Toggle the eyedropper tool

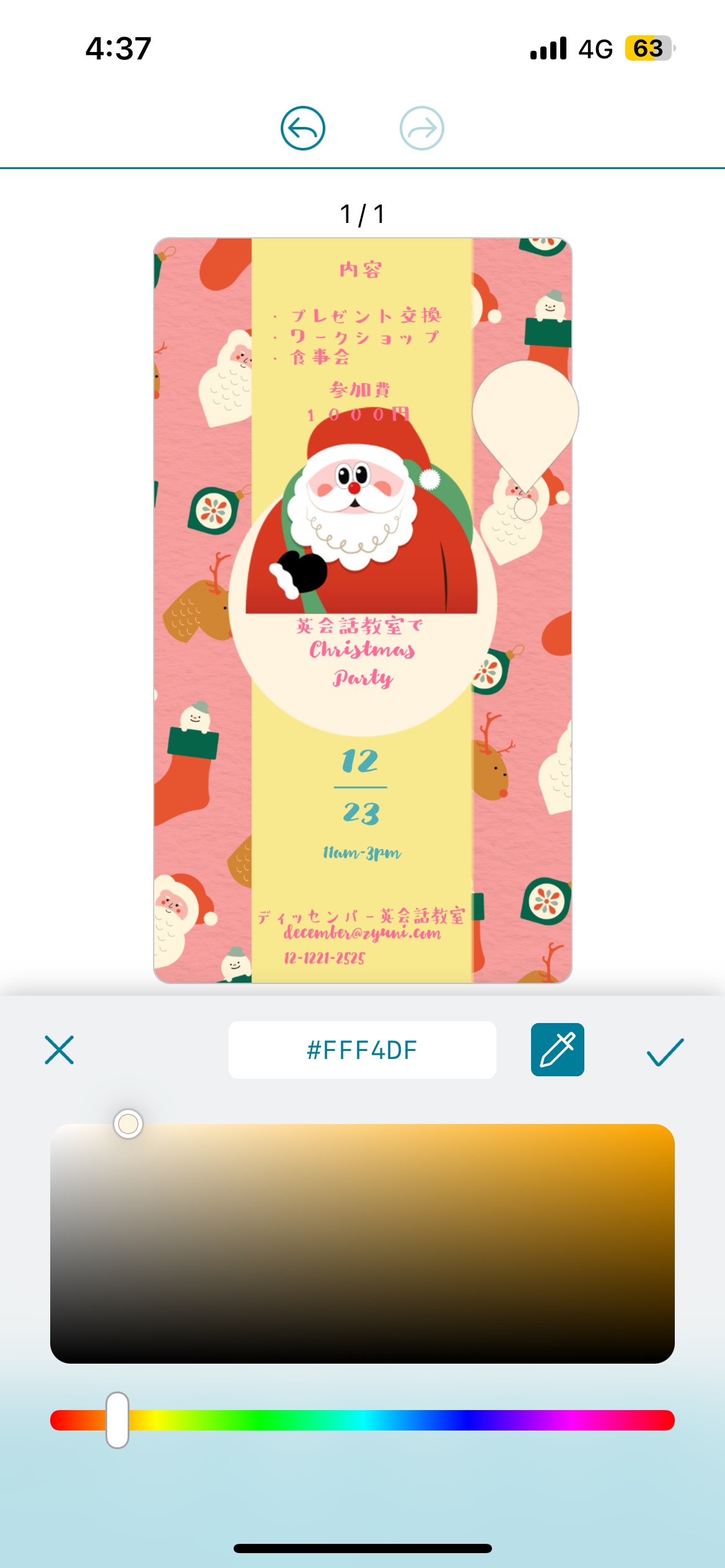(557, 1050)
